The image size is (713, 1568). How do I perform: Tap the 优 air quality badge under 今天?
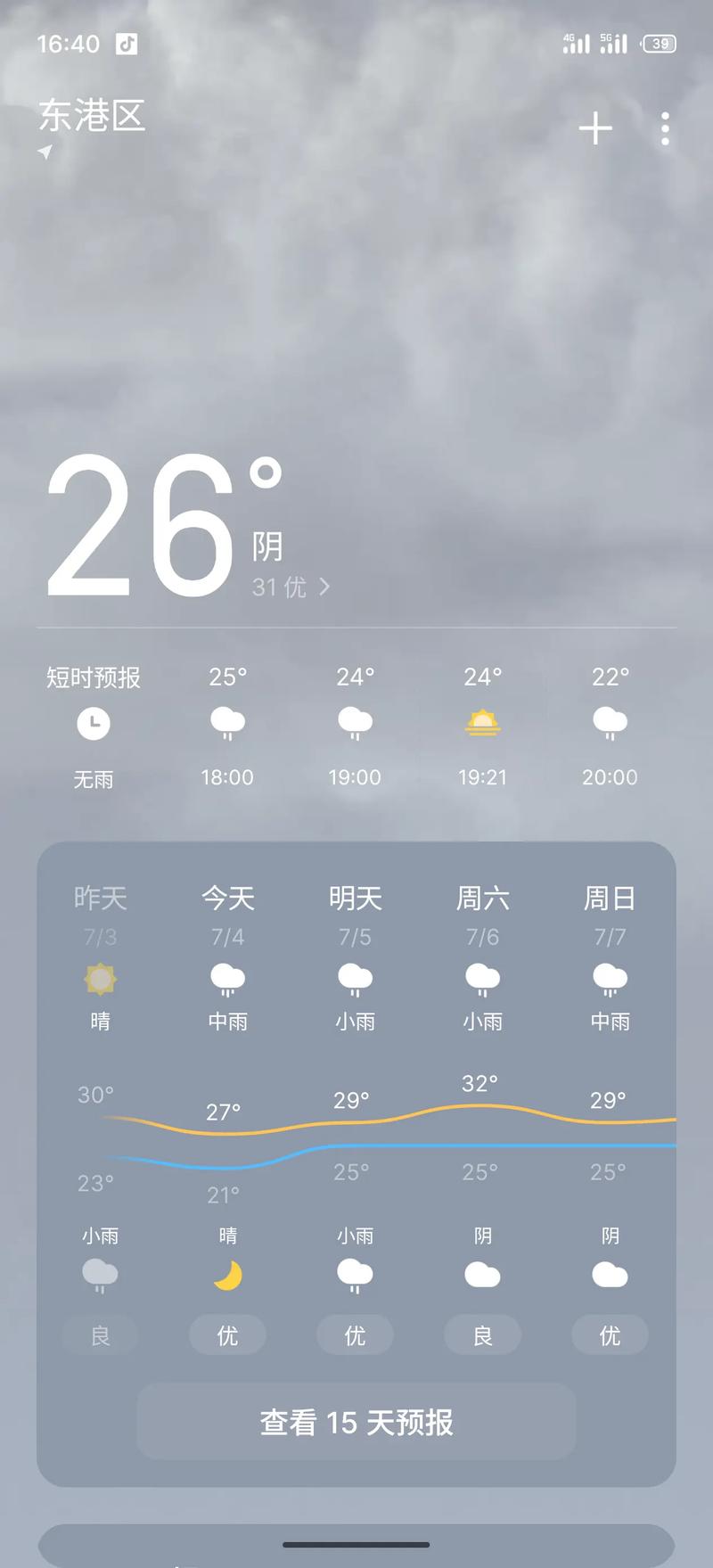point(227,1335)
